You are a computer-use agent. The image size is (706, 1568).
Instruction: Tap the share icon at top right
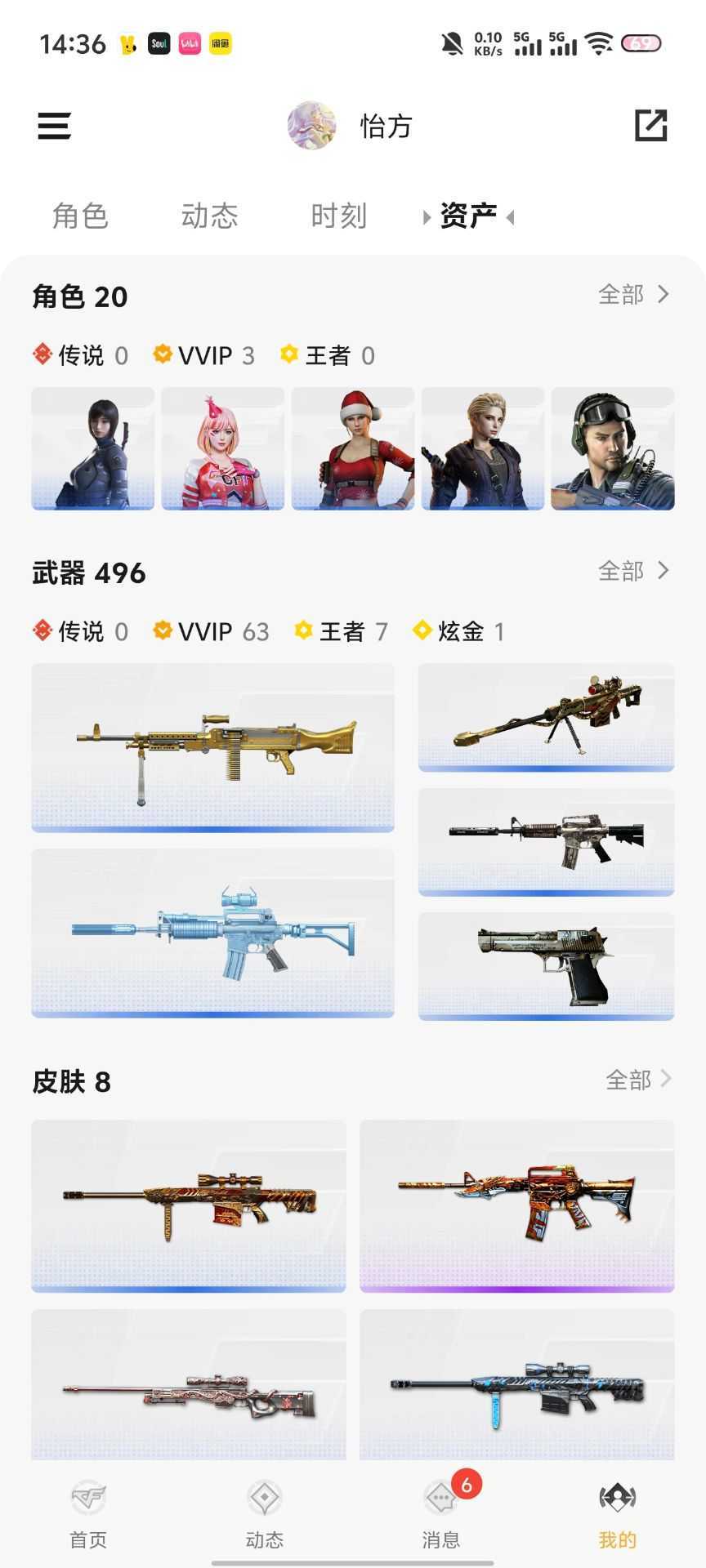click(651, 127)
